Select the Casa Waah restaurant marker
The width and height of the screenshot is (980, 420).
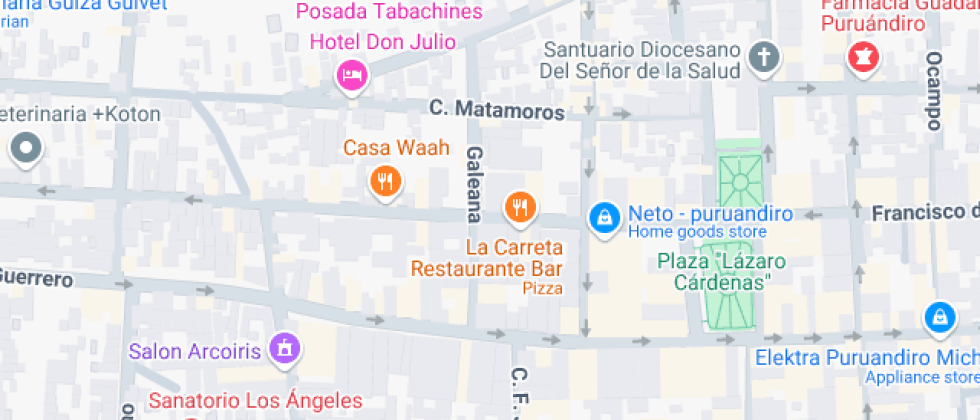pos(386,183)
